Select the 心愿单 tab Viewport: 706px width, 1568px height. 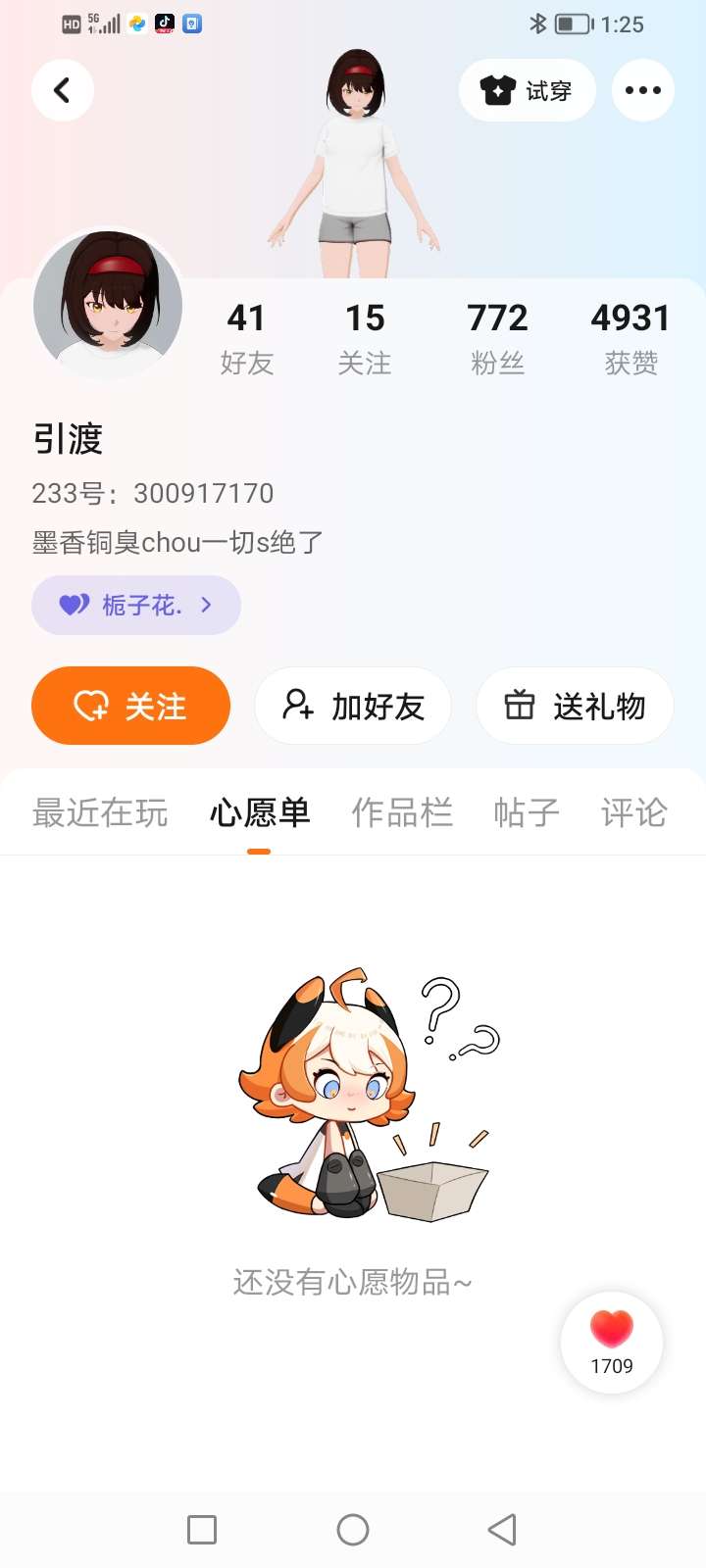[260, 812]
